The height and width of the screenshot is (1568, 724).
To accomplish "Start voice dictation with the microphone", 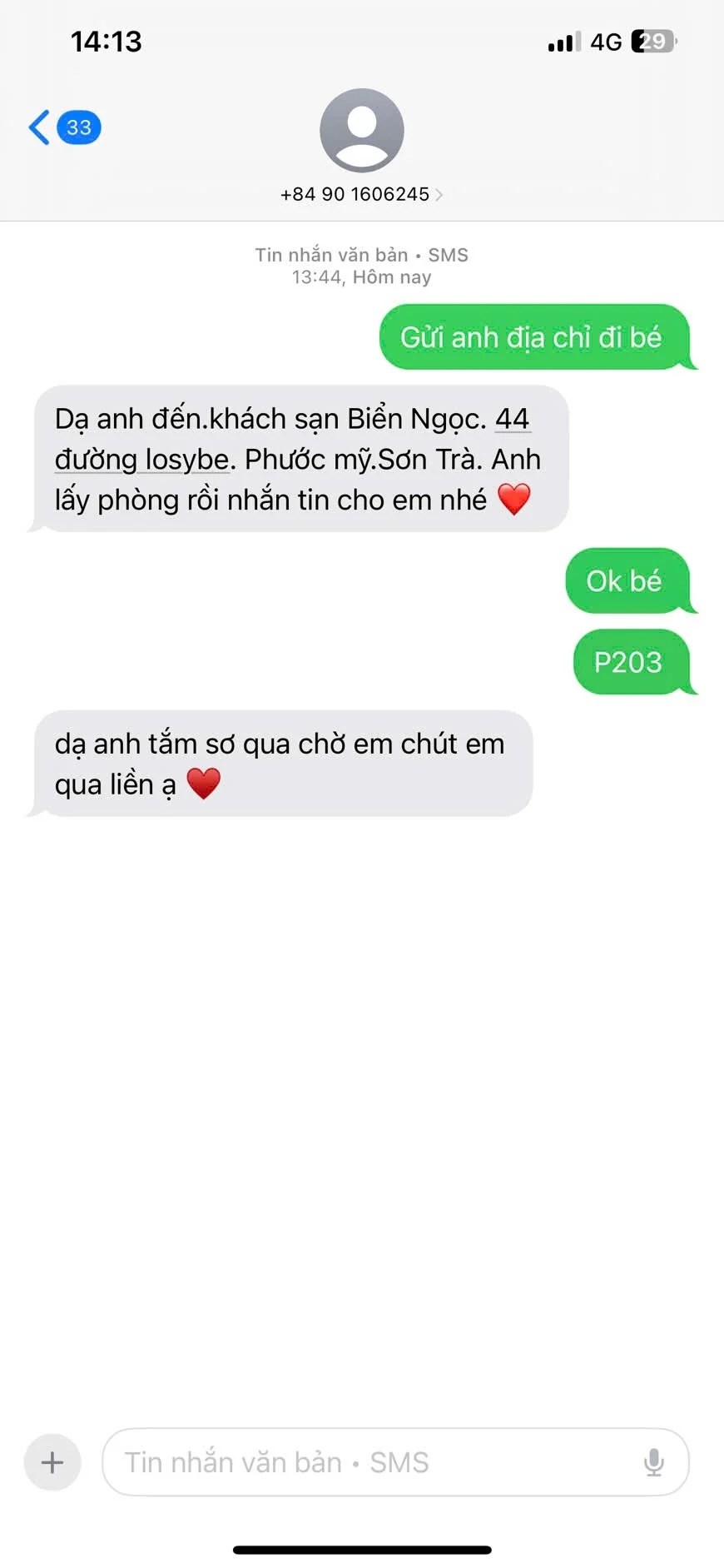I will point(654,1462).
